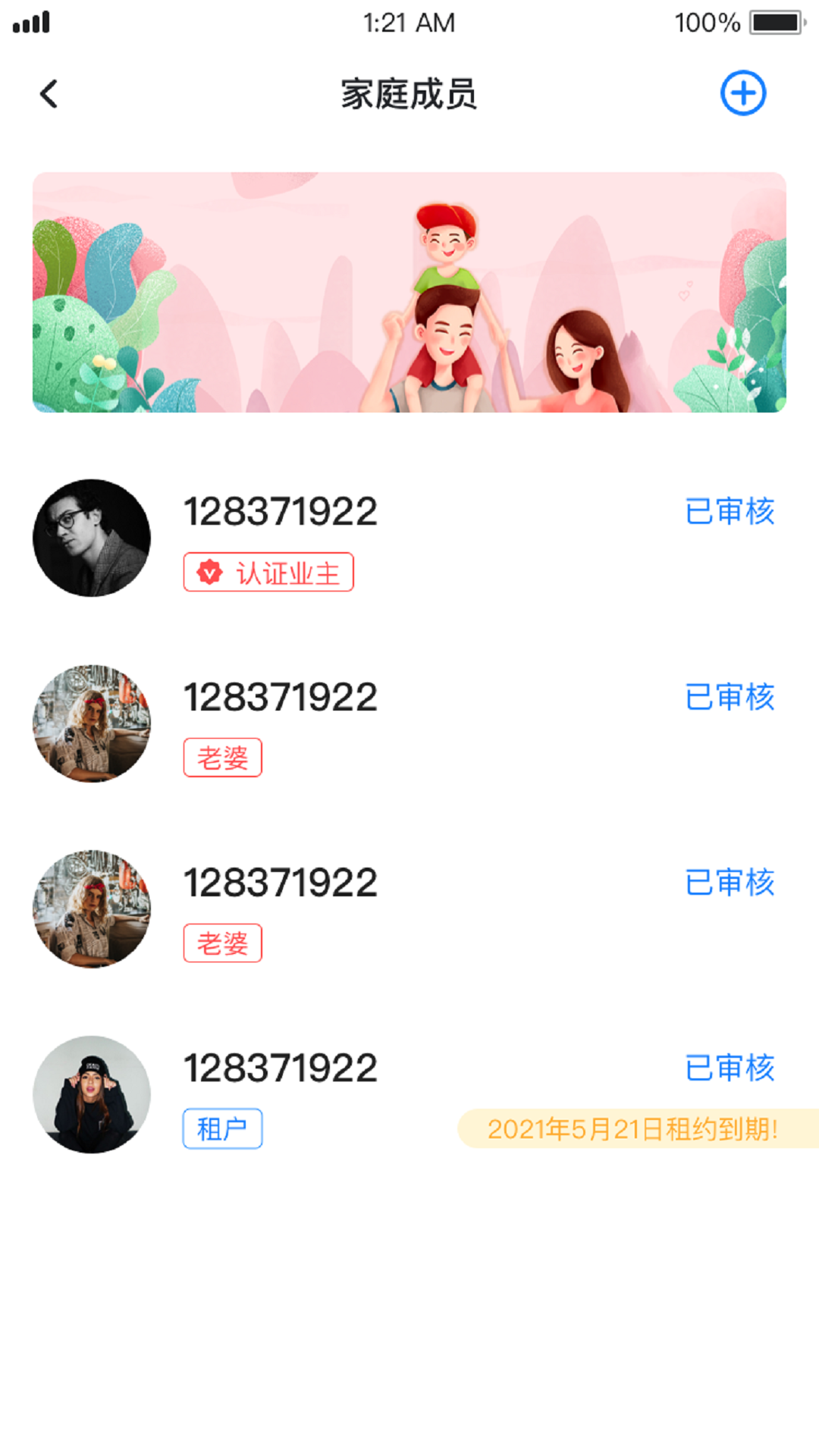The width and height of the screenshot is (819, 1456).
Task: Tap the pink family illustration banner
Action: point(409,291)
